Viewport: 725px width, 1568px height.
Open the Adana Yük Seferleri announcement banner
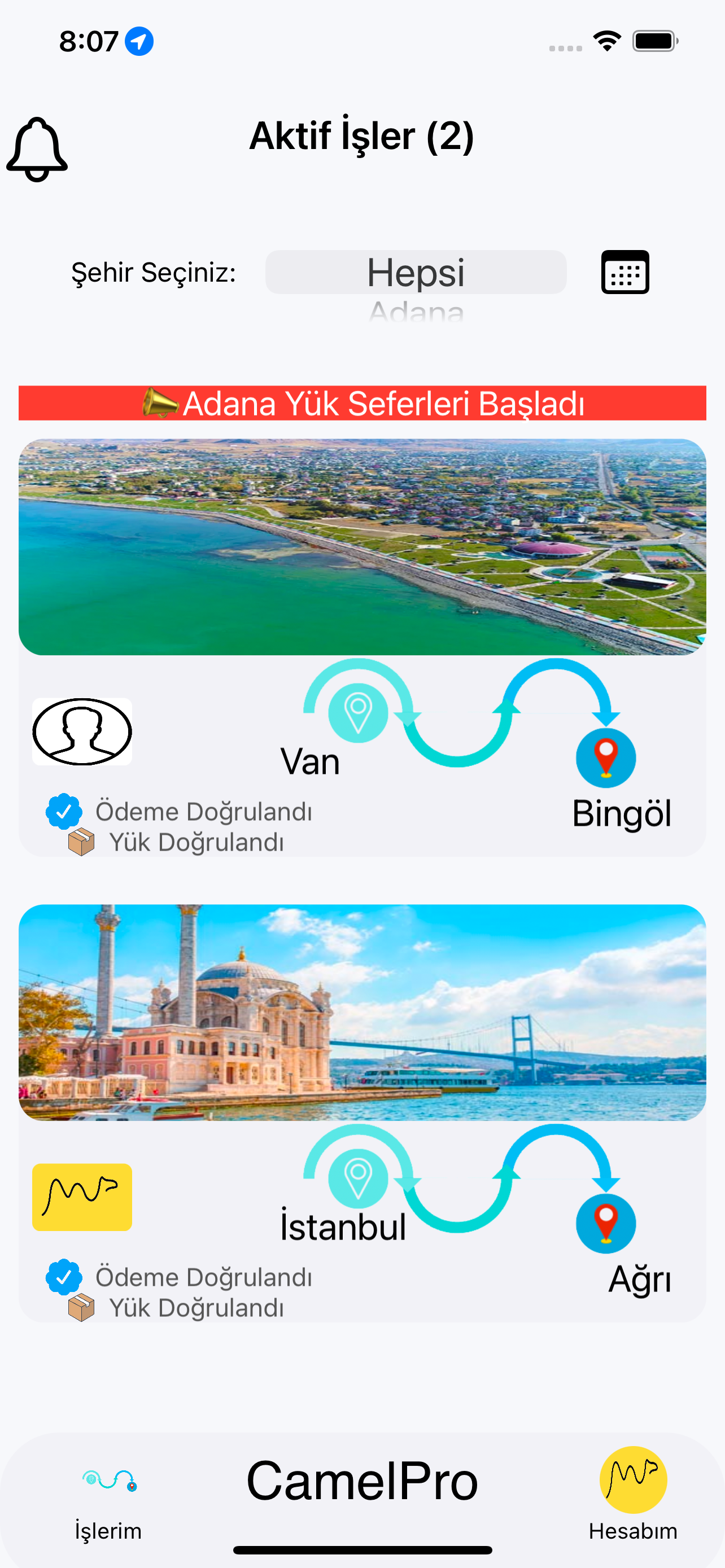point(362,403)
